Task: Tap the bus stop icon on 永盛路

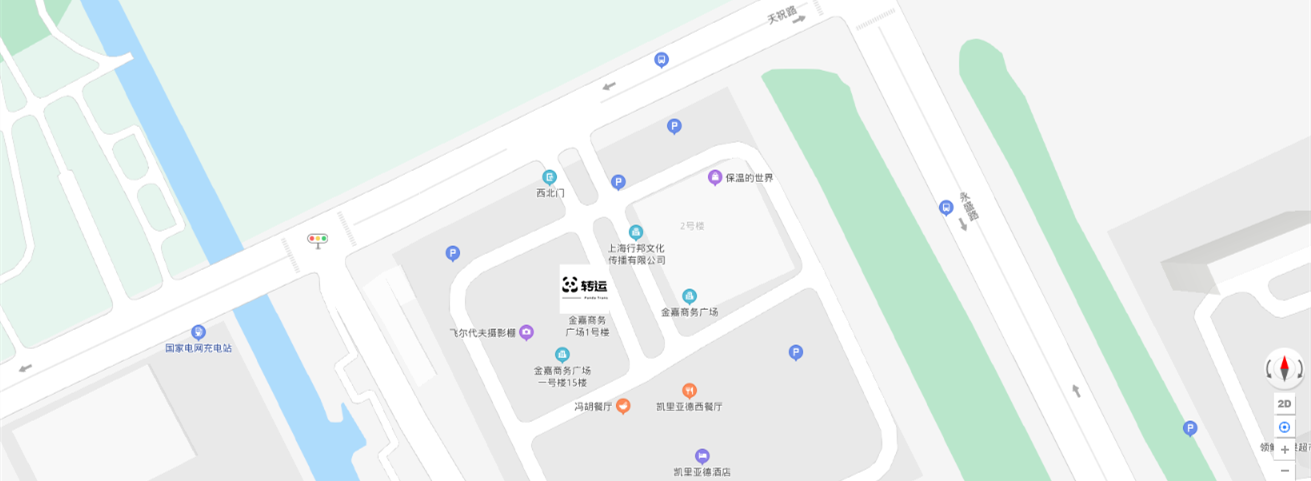Action: (946, 207)
